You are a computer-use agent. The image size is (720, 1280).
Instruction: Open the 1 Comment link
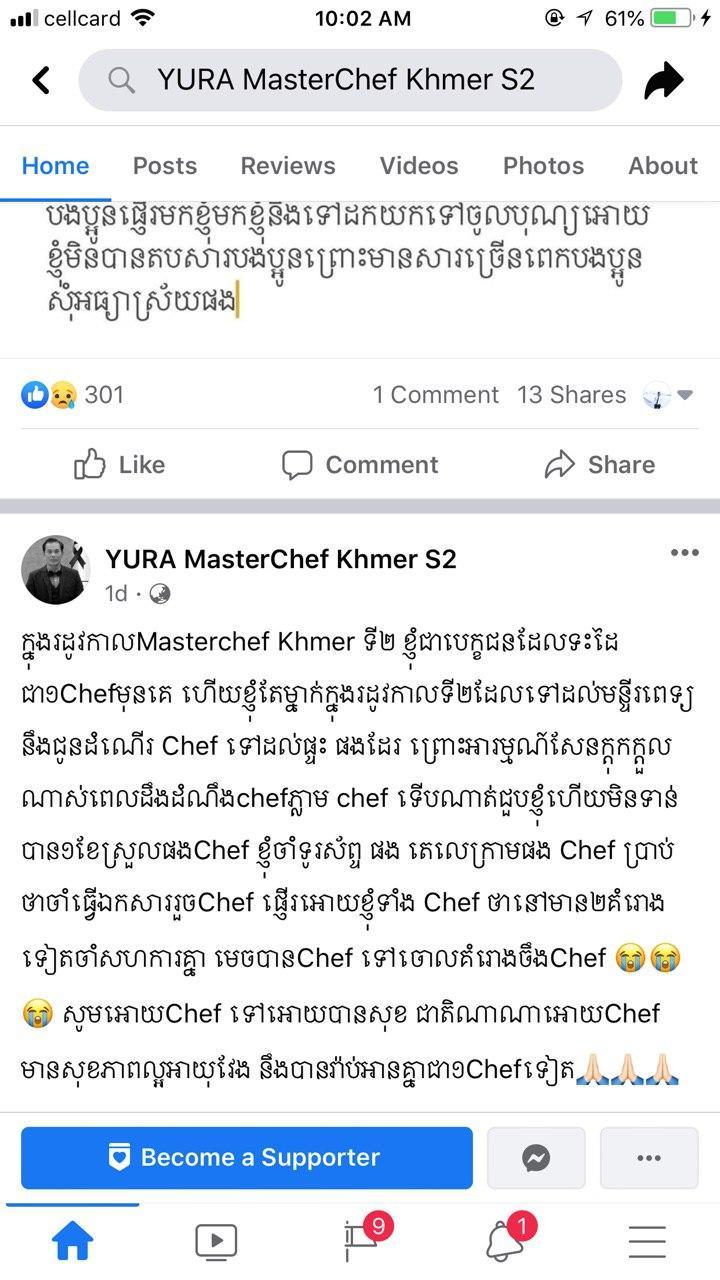click(435, 395)
